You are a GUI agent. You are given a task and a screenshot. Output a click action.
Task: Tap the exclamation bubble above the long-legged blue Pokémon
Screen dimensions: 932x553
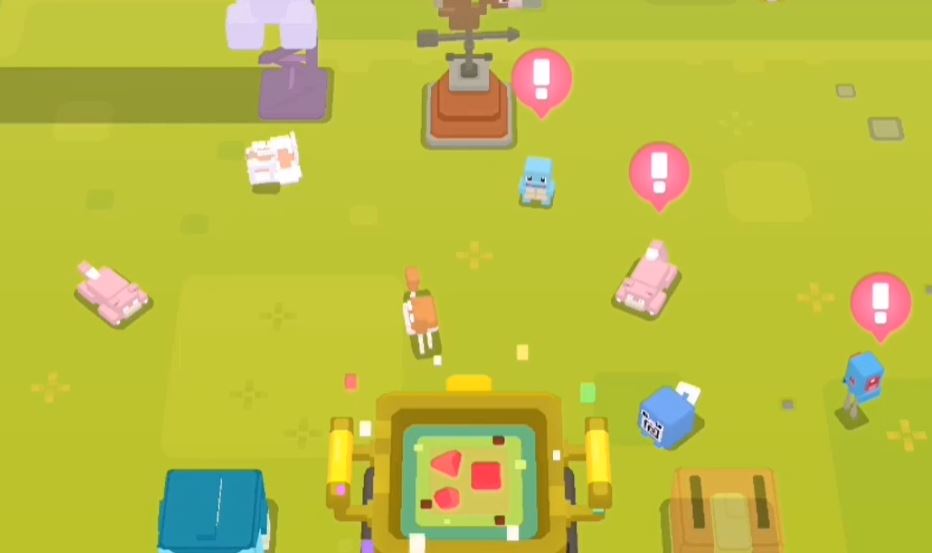click(x=880, y=299)
